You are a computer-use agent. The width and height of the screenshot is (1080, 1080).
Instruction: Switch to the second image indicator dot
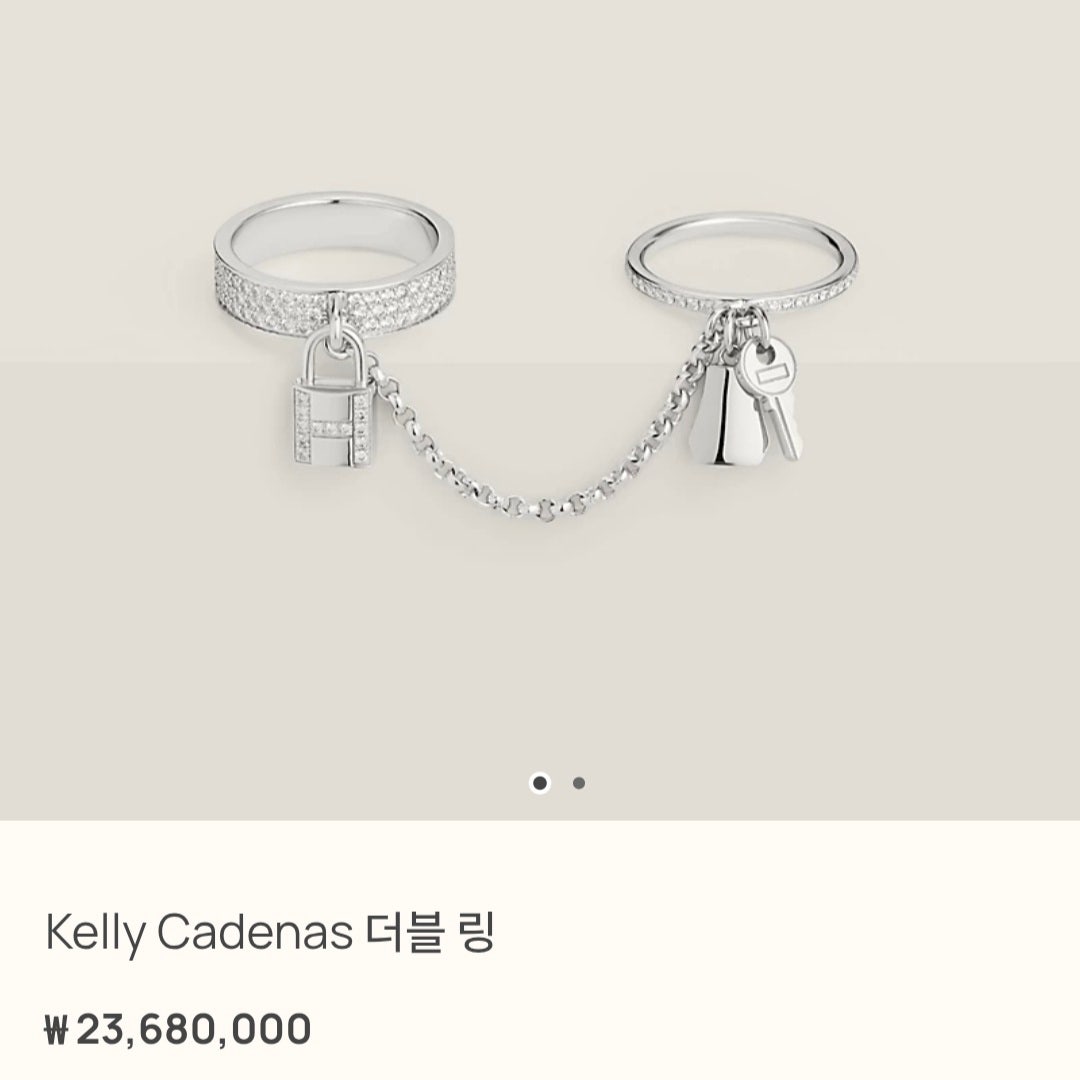[x=579, y=783]
